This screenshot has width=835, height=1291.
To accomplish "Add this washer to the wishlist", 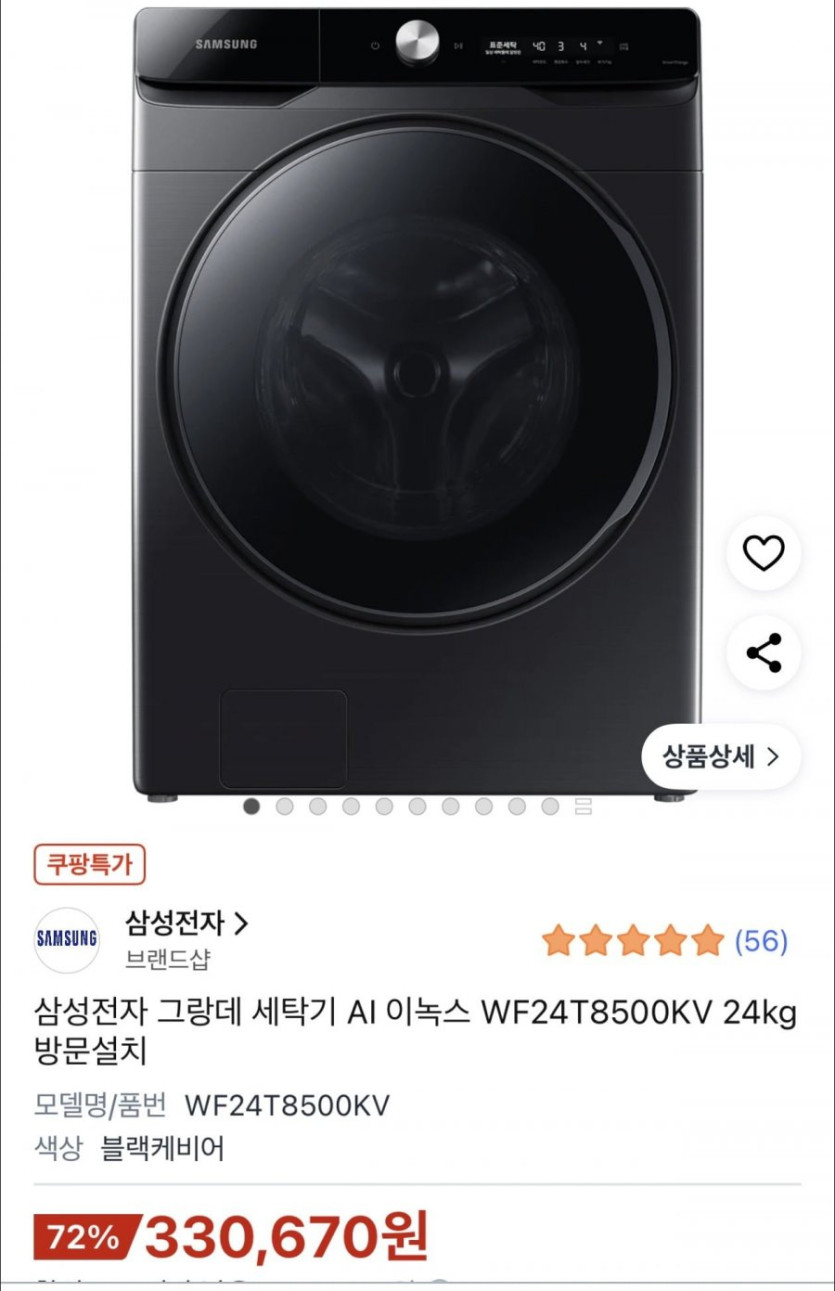I will point(764,553).
